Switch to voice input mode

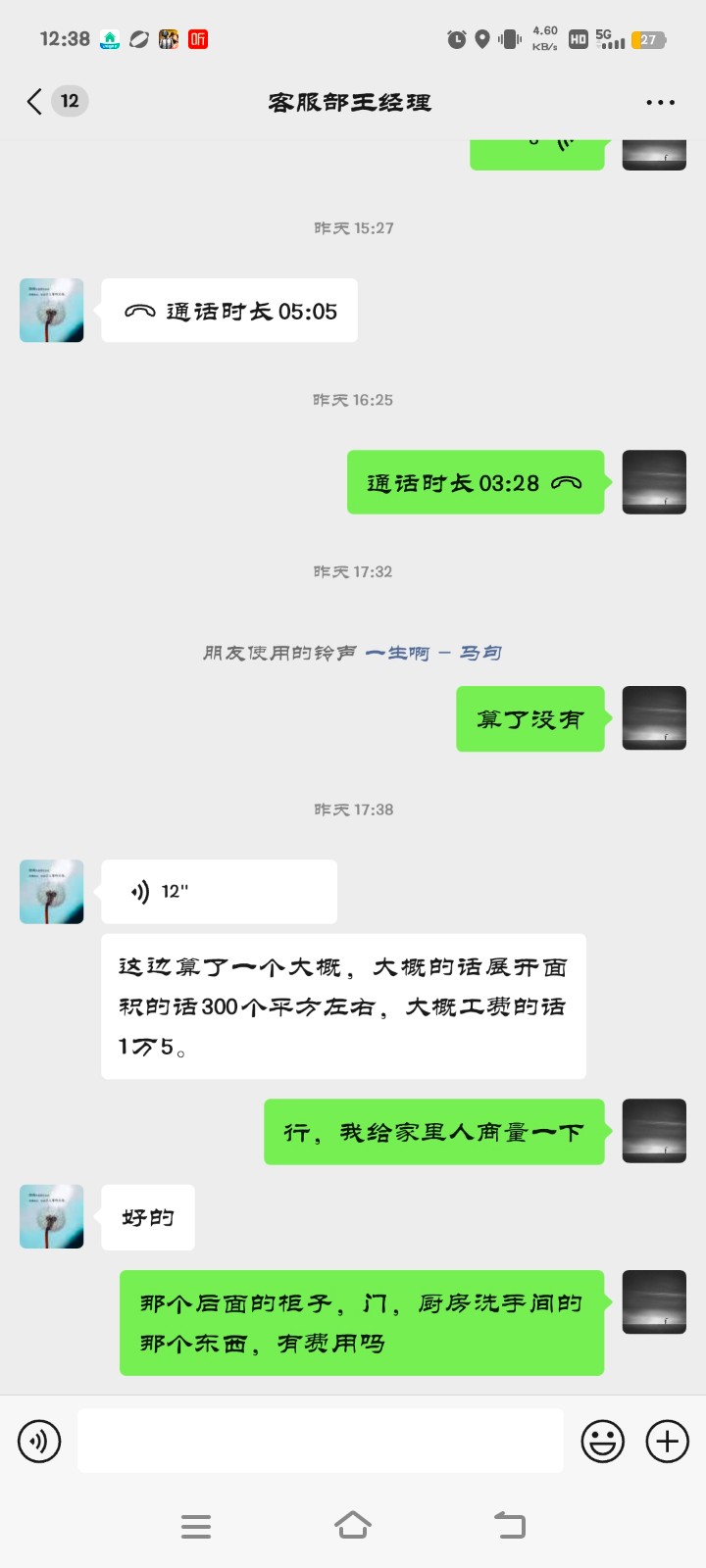coord(39,1441)
